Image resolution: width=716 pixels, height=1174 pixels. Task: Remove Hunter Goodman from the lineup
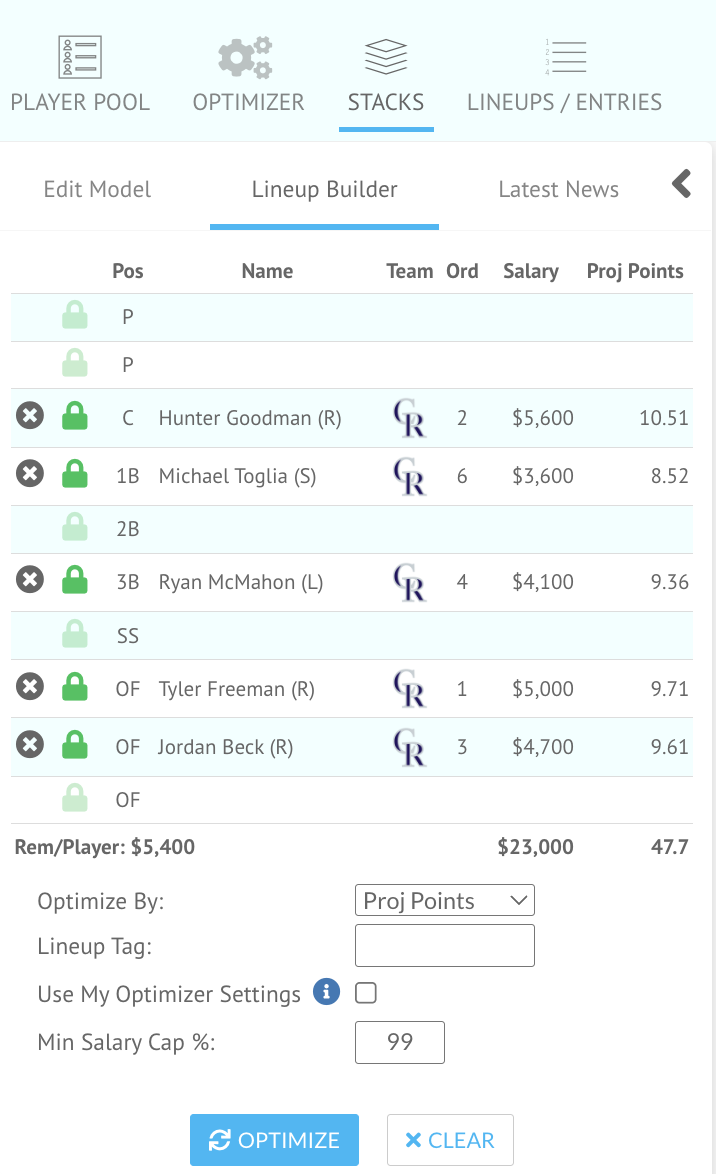coord(30,416)
